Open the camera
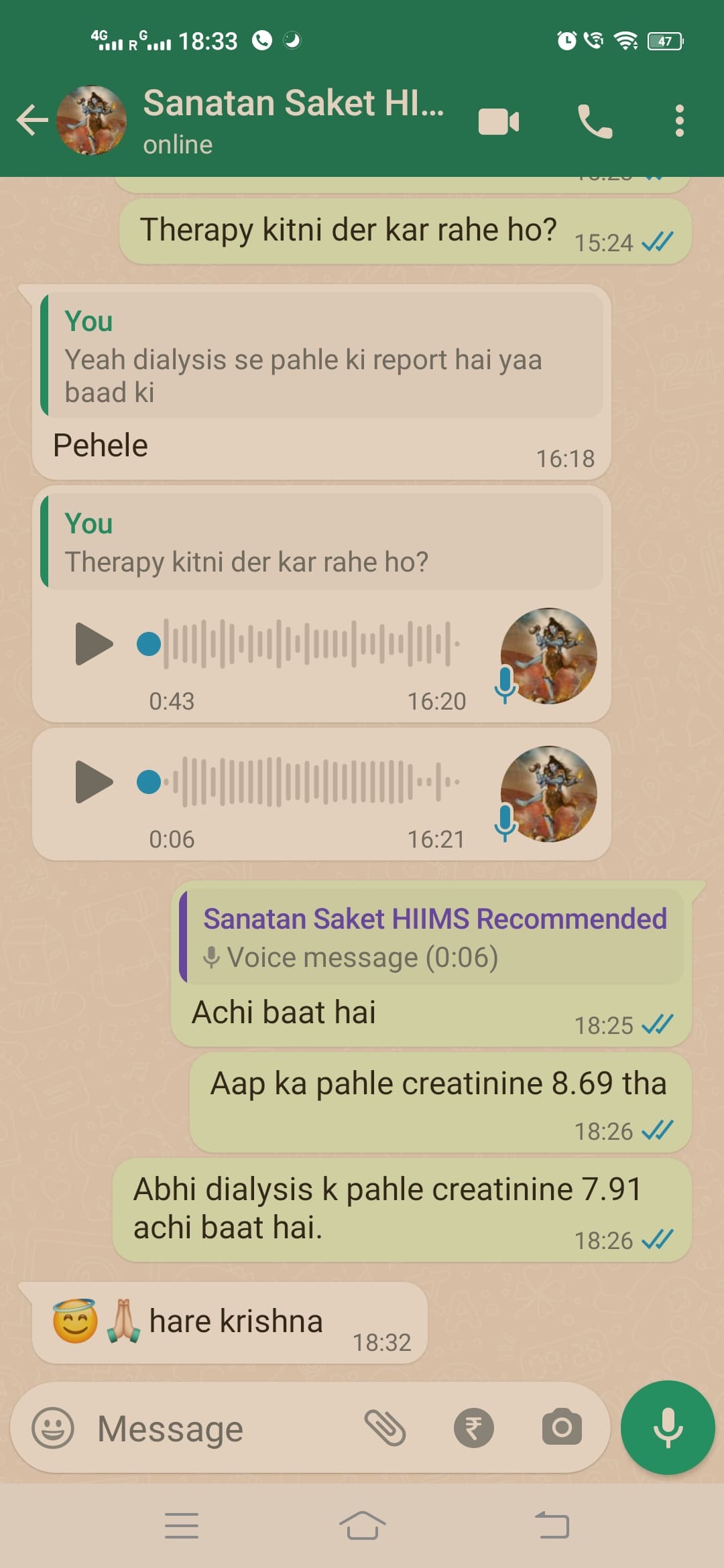Image resolution: width=724 pixels, height=1568 pixels. click(562, 1428)
